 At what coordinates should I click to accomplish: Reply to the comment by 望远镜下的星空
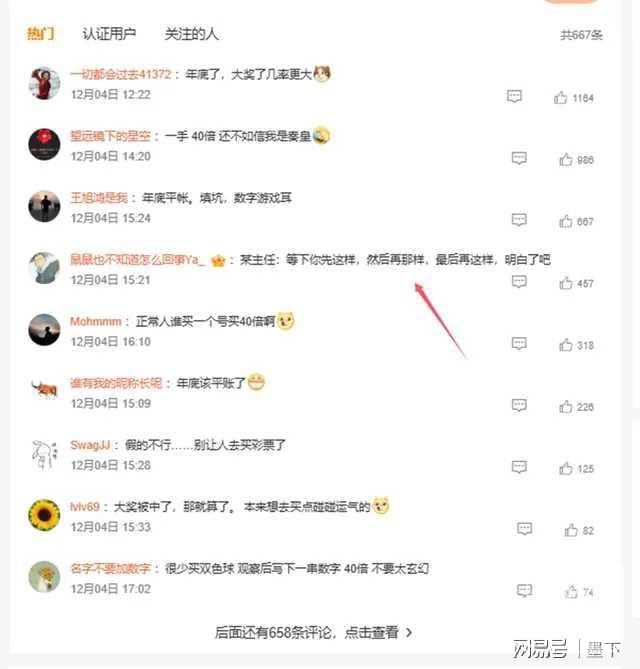click(519, 158)
